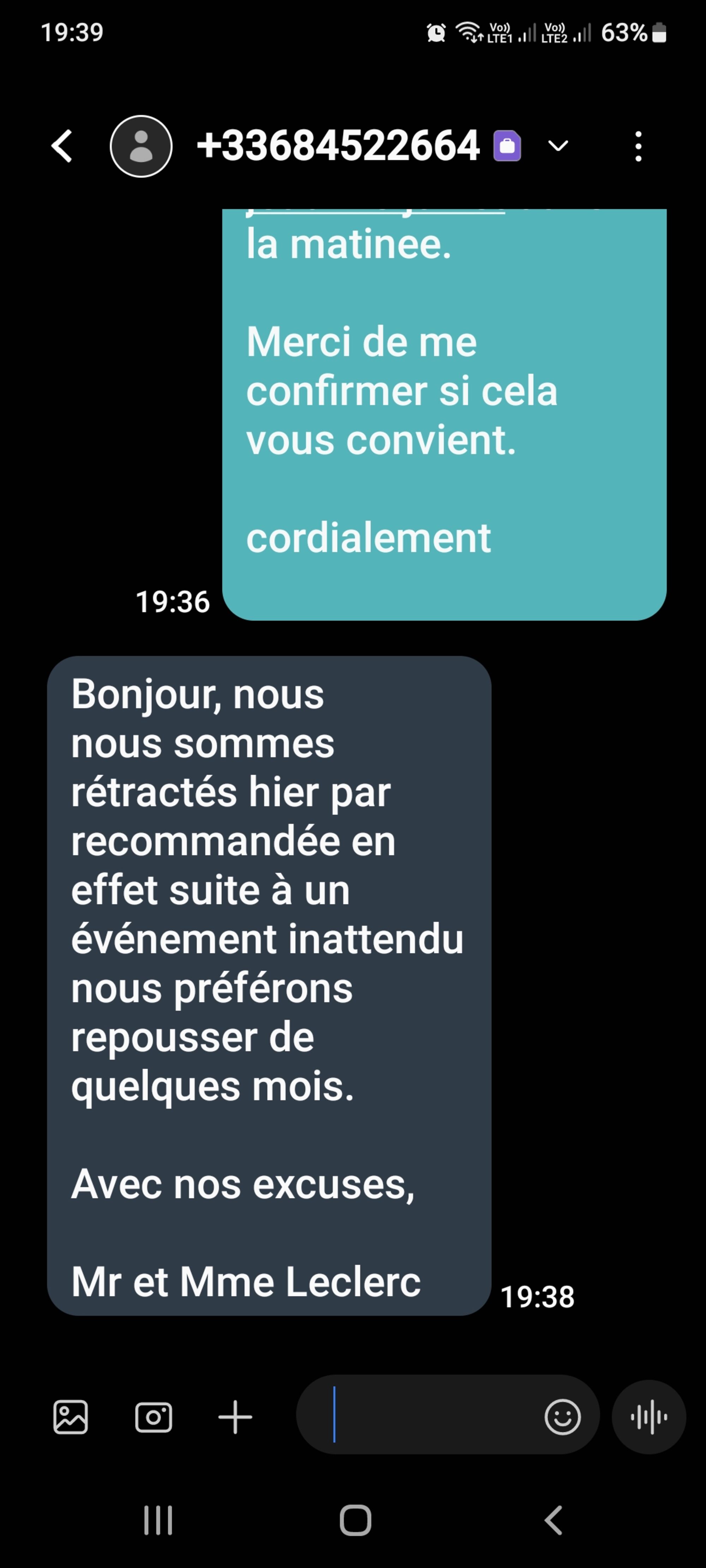Open the camera to take a photo
The image size is (706, 1568).
[153, 1417]
